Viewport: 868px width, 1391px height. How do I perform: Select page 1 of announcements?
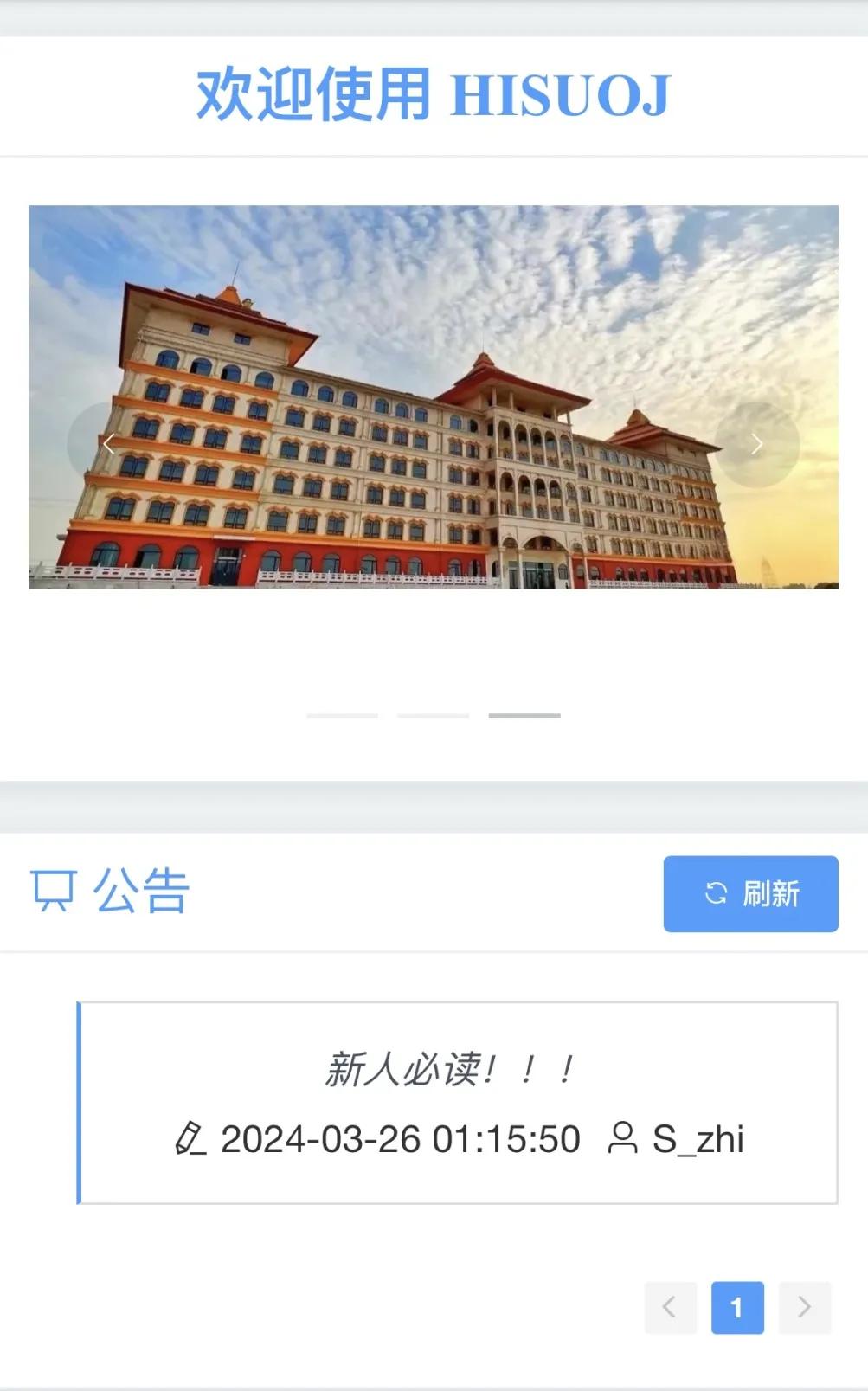[737, 1307]
